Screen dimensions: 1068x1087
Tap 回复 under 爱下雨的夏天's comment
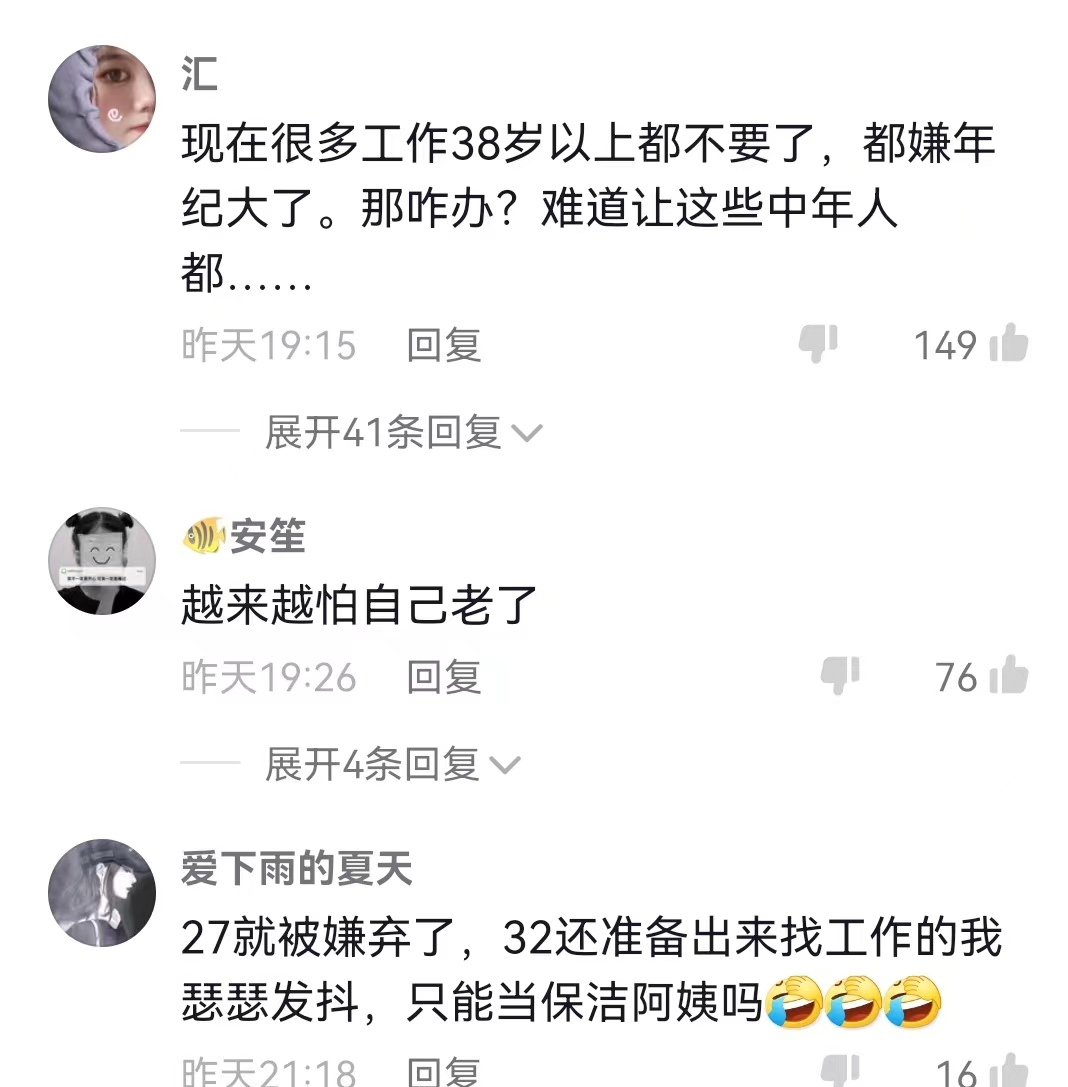click(443, 1072)
